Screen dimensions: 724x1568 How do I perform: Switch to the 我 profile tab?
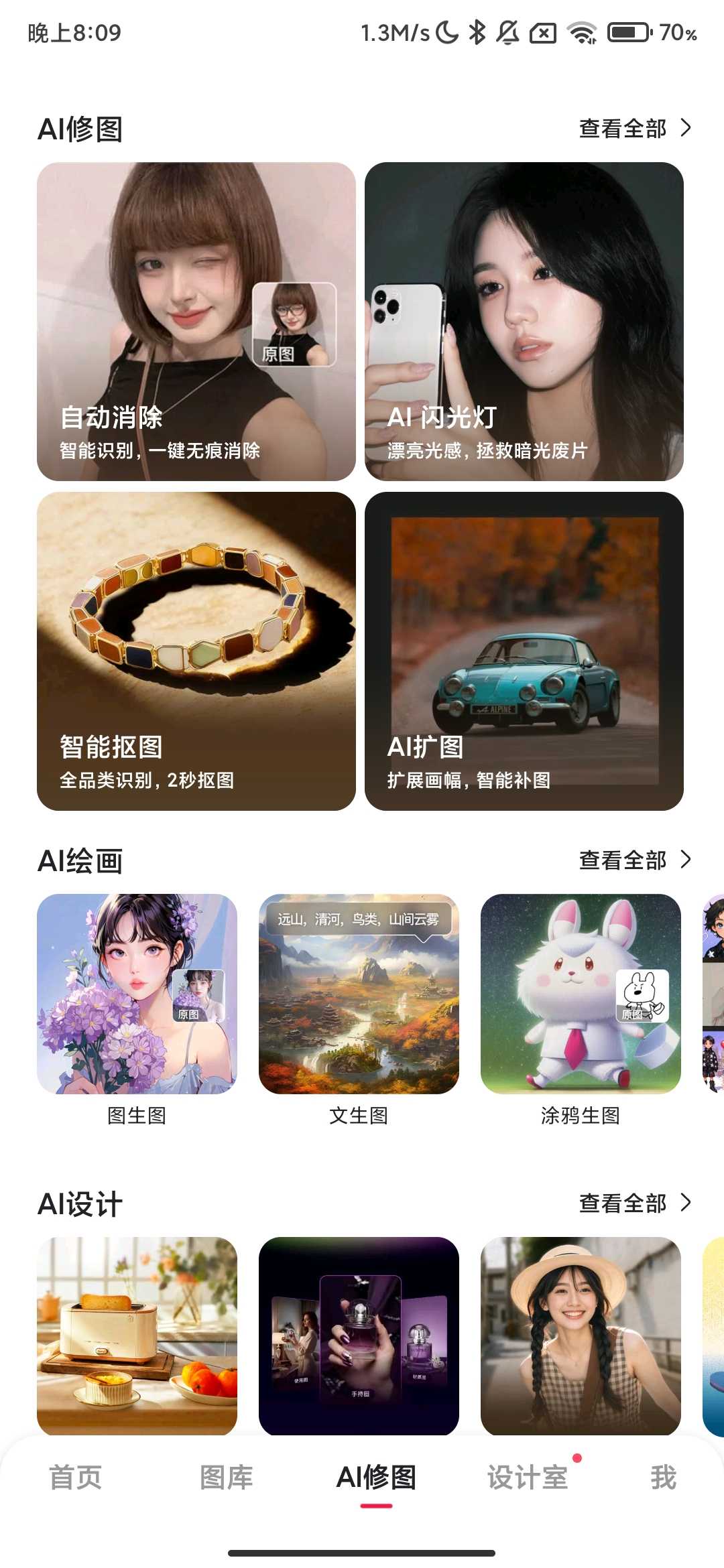coord(663,1478)
